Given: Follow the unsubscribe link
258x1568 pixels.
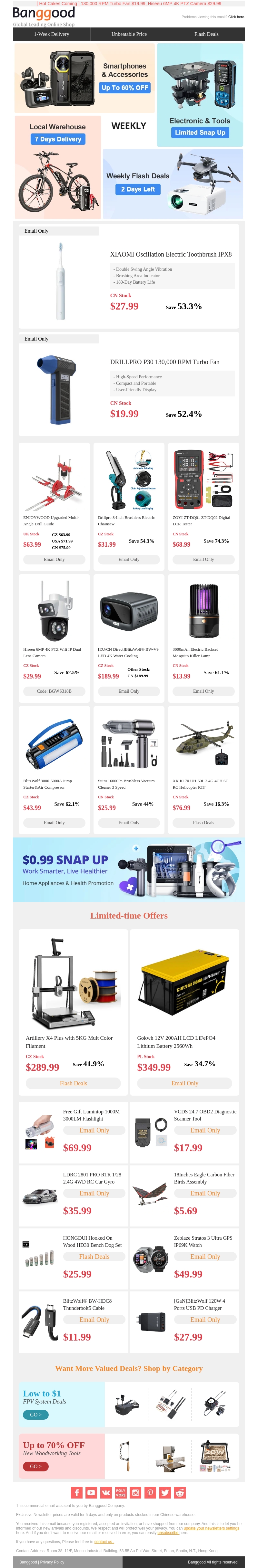Looking at the screenshot, I should [x=168, y=1533].
